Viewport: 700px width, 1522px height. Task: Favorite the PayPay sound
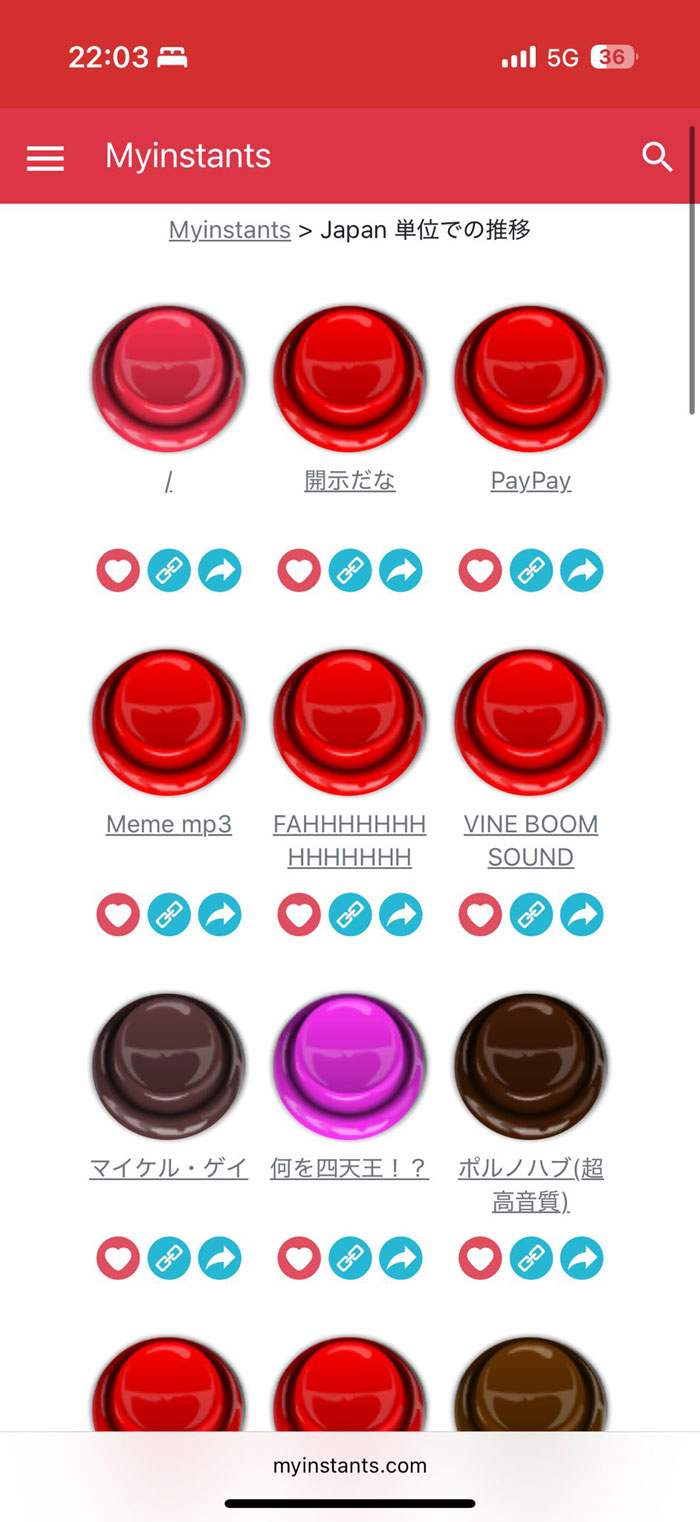[x=480, y=571]
